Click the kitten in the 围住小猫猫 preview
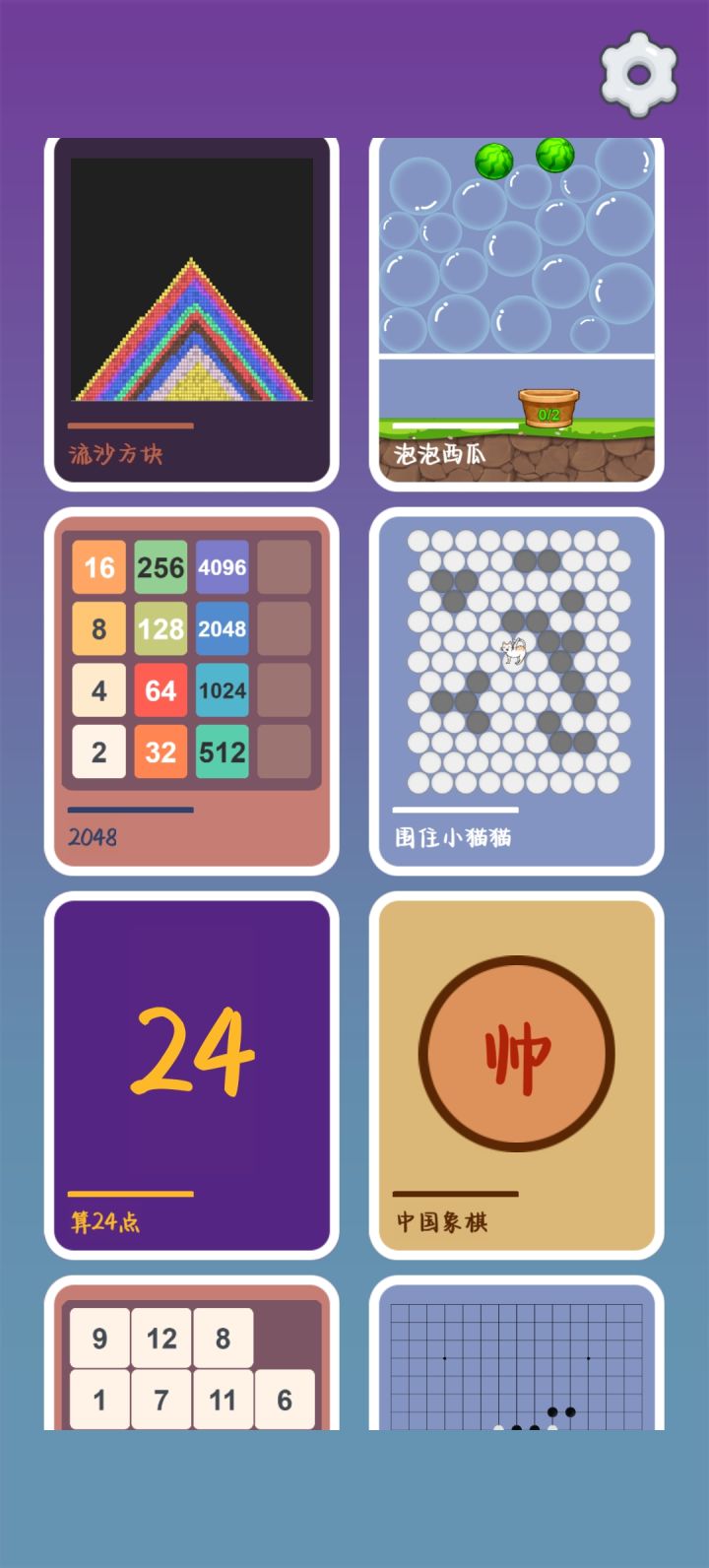The height and width of the screenshot is (1568, 709). point(513,650)
